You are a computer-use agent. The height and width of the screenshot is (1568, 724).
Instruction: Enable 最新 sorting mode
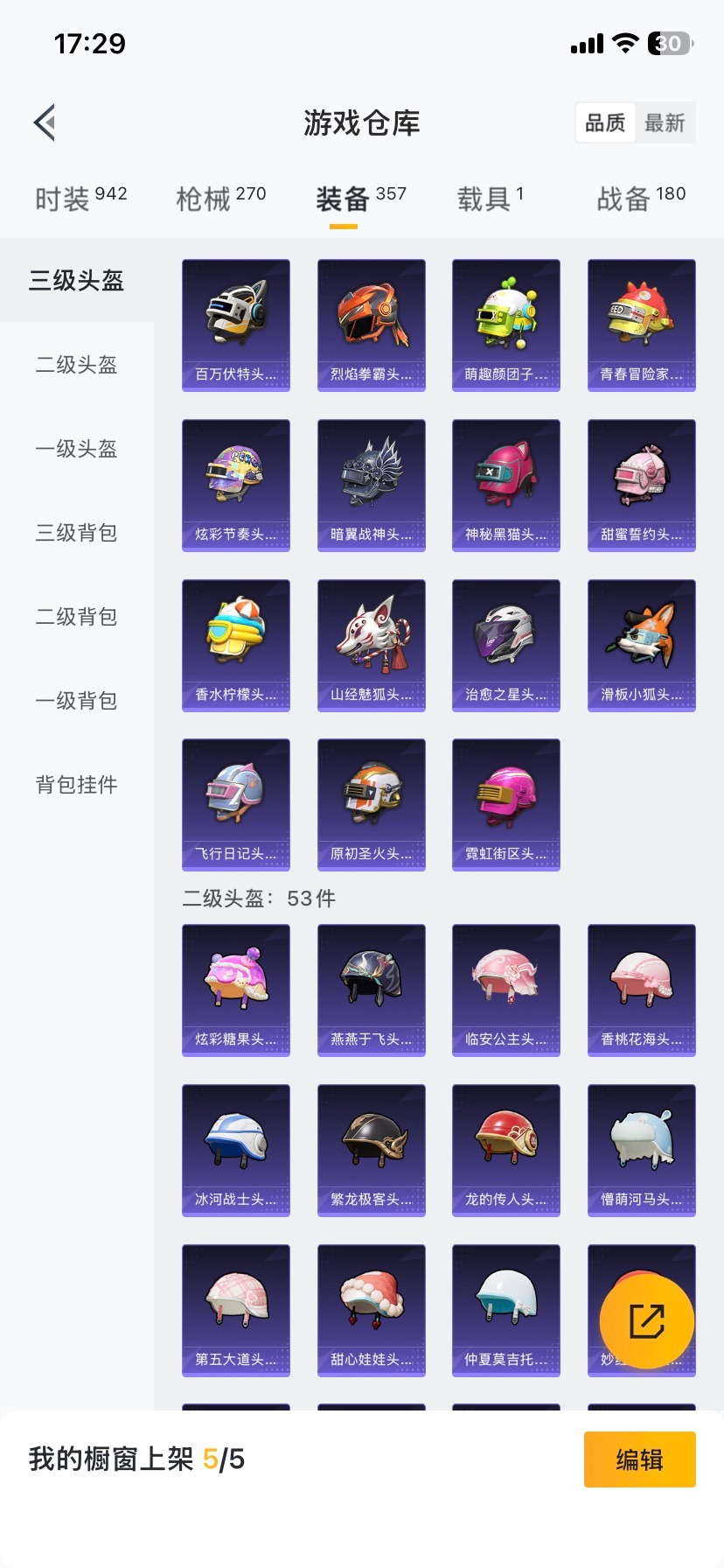[666, 122]
